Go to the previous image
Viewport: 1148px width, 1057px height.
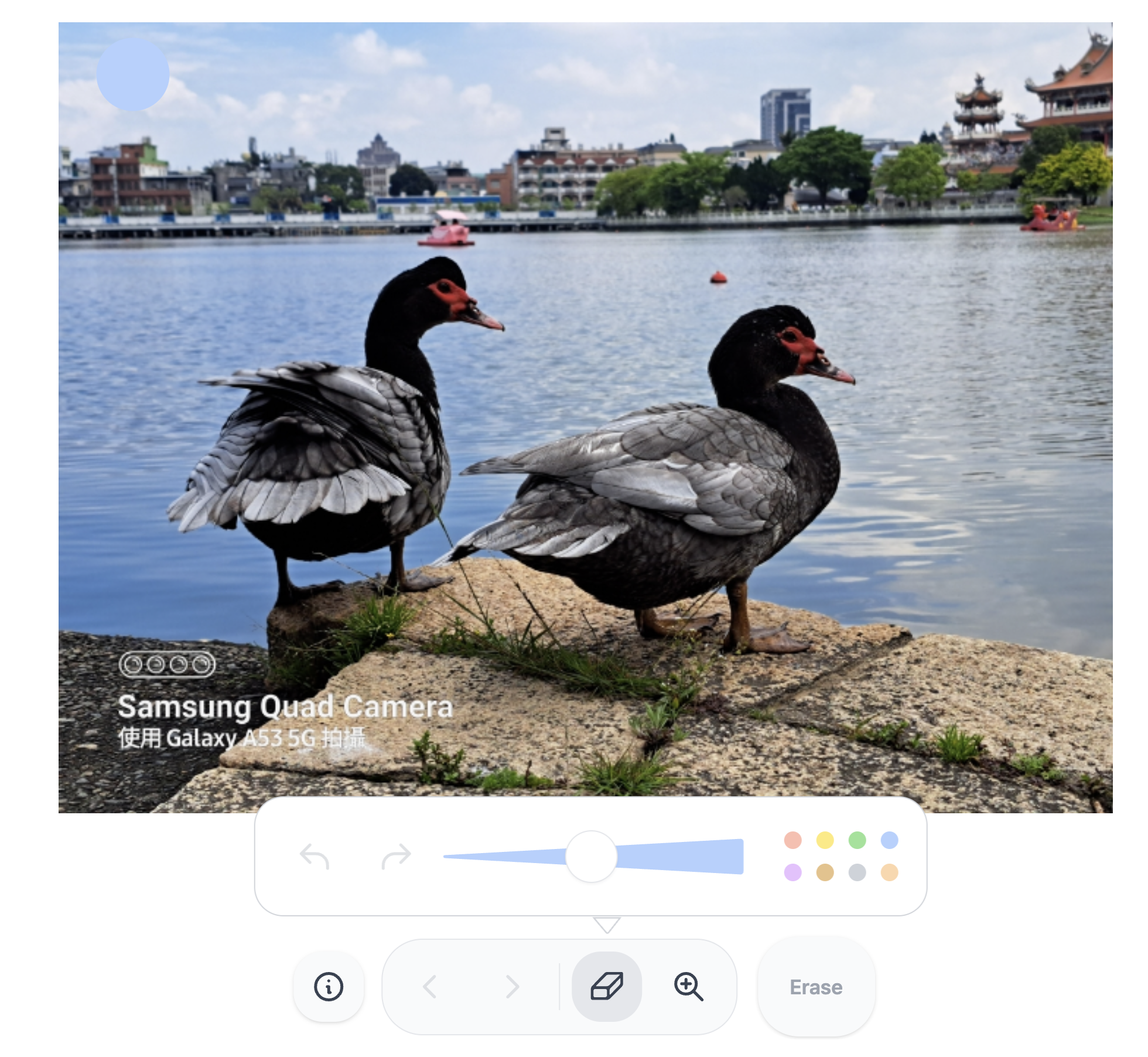click(430, 987)
